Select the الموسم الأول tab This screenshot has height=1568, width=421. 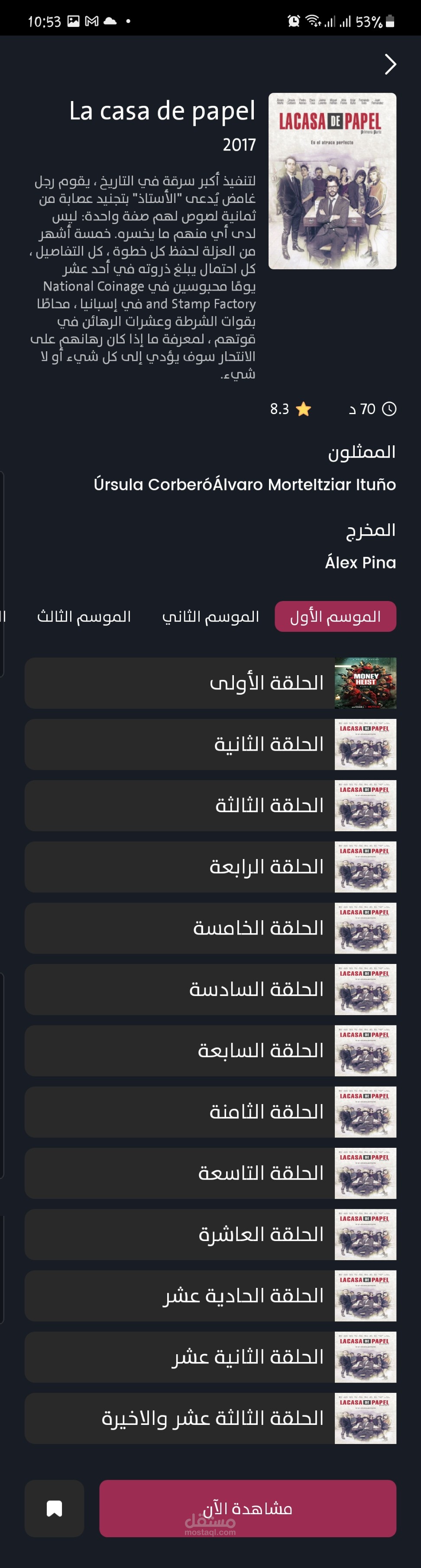[335, 616]
